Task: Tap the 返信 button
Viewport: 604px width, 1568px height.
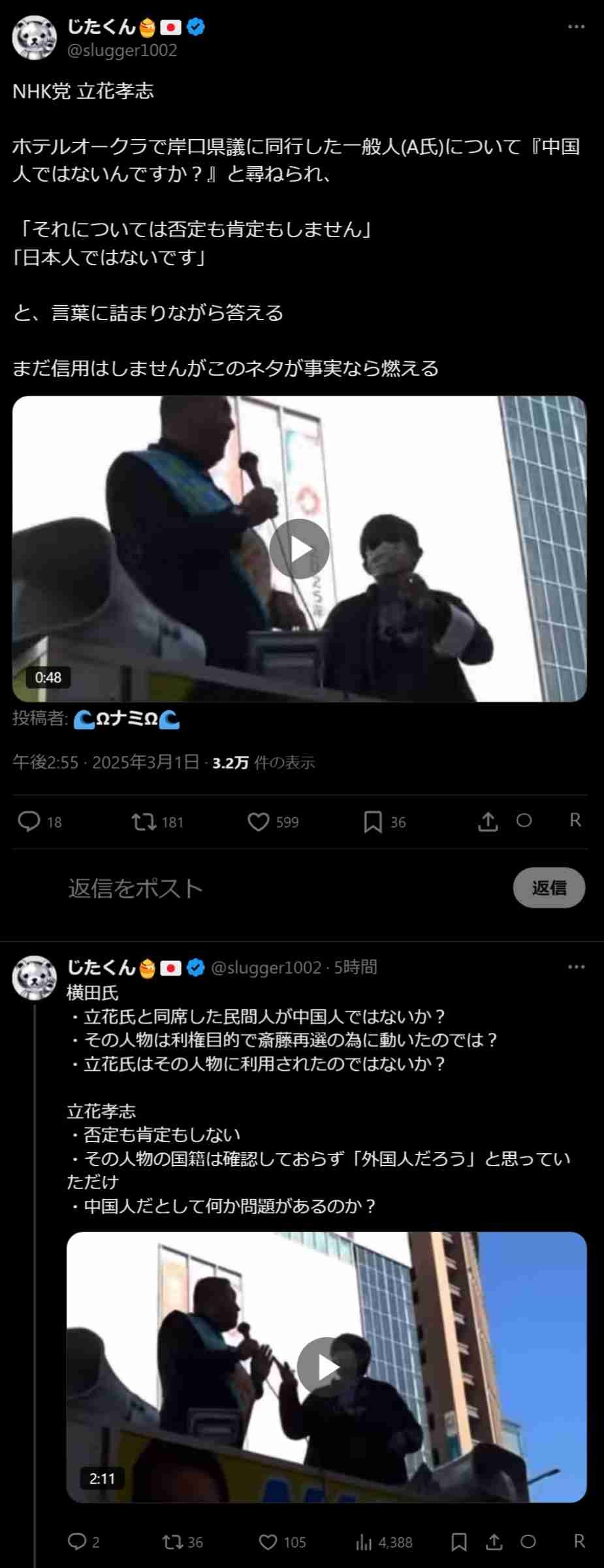Action: 548,887
